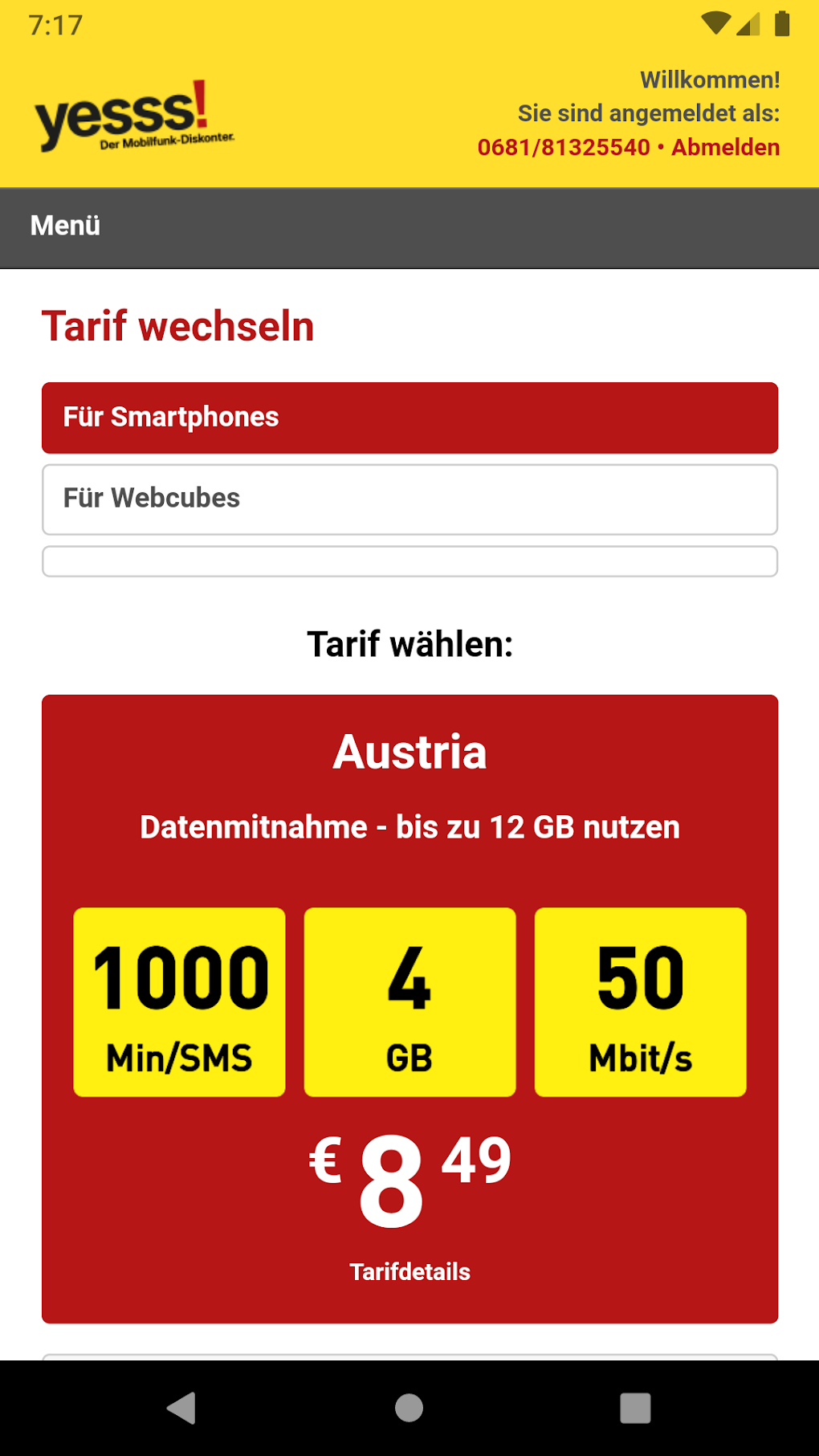Open the Menü navigation bar
The image size is (819, 1456).
[66, 226]
